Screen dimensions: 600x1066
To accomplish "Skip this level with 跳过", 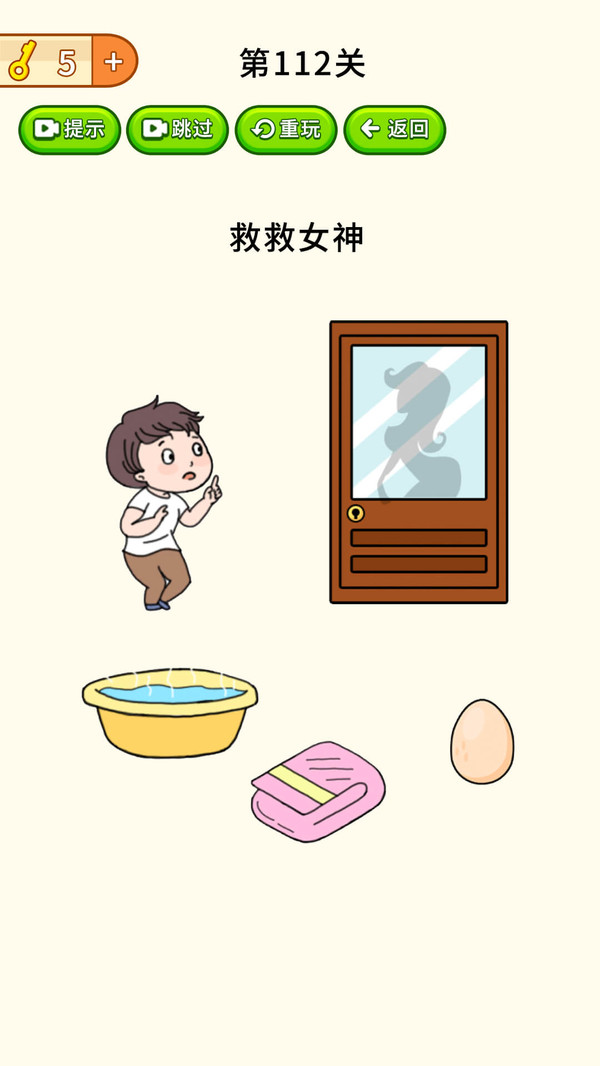I will (178, 129).
